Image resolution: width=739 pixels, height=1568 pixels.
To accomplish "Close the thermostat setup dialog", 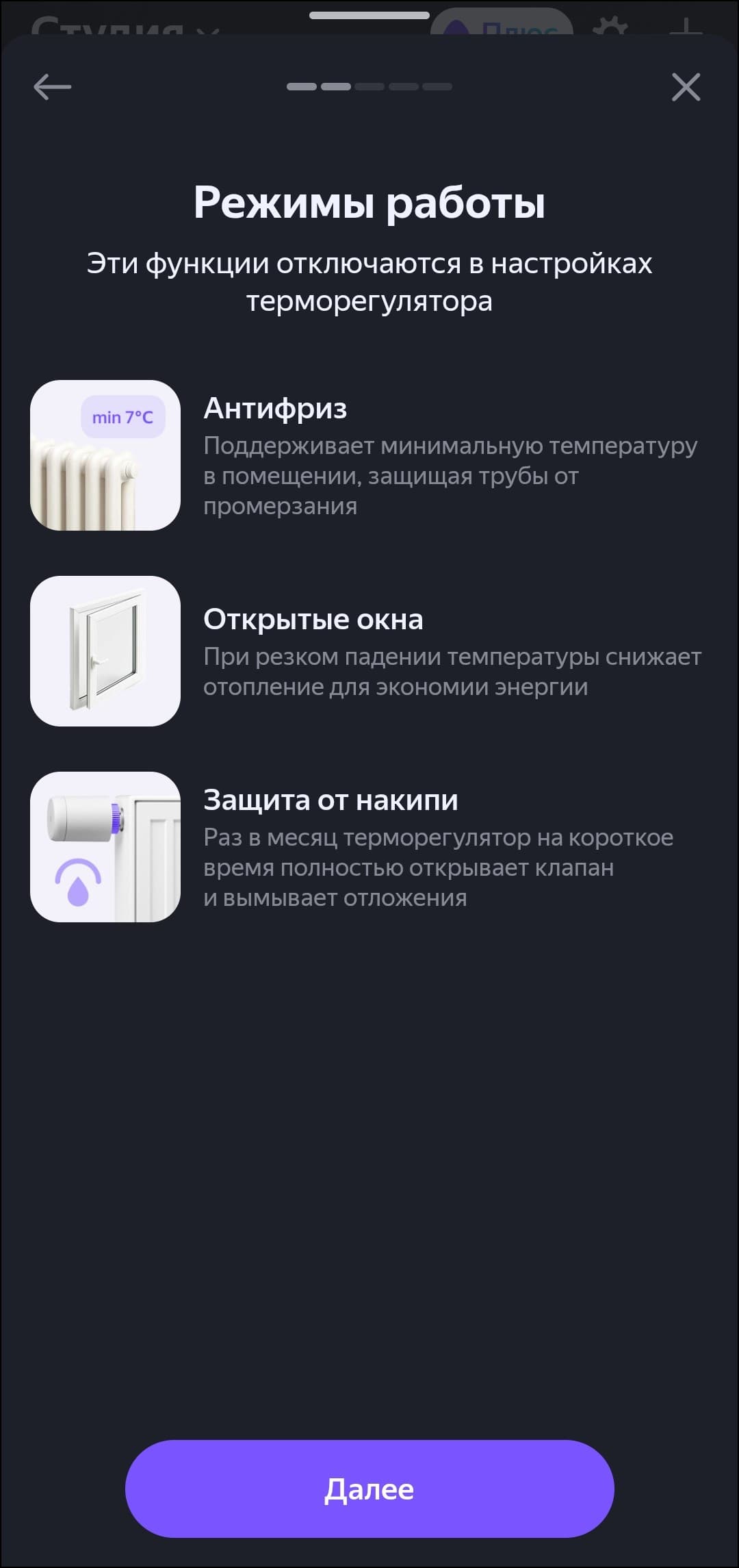I will (686, 87).
